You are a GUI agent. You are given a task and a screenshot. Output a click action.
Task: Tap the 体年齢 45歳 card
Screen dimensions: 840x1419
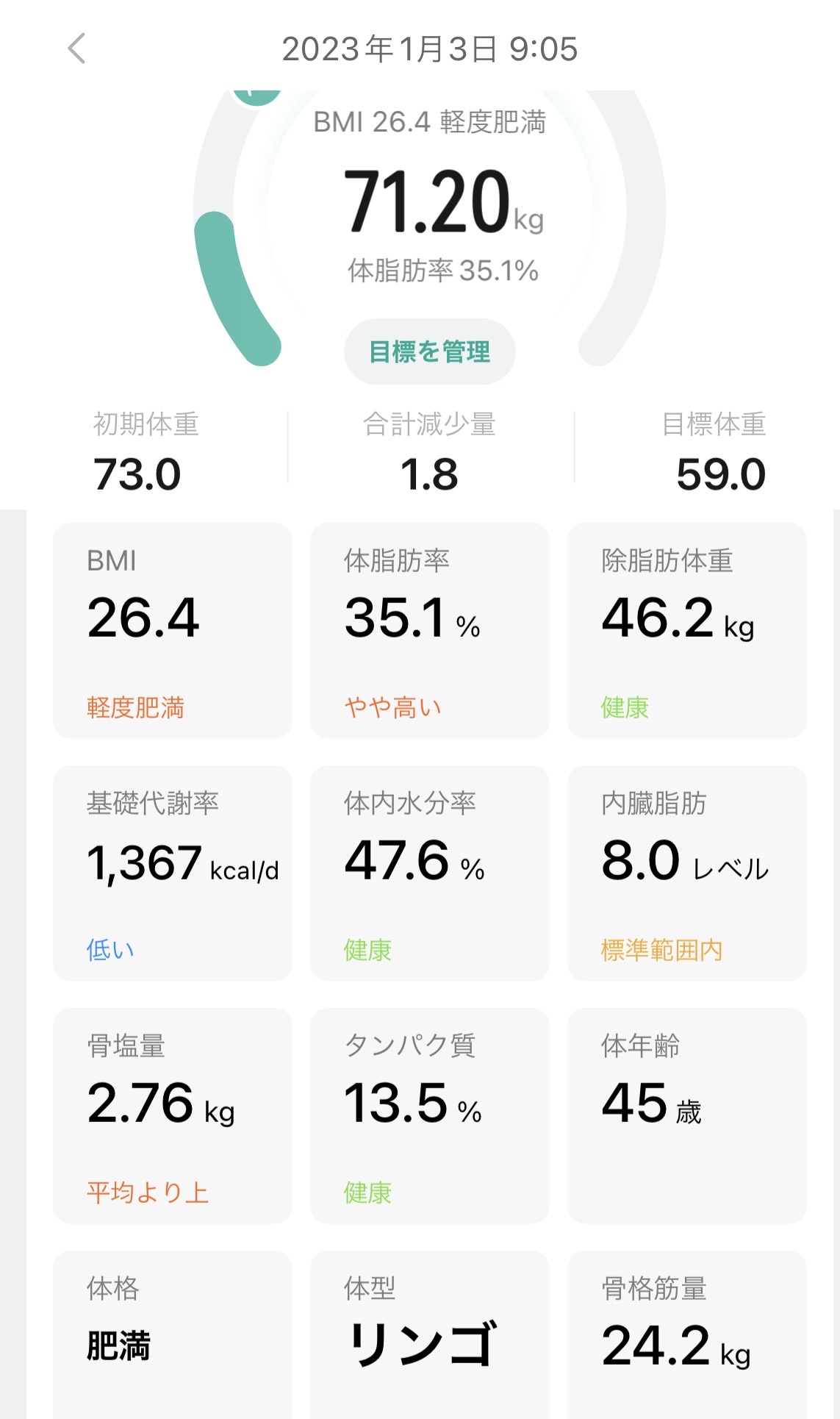pos(687,1116)
